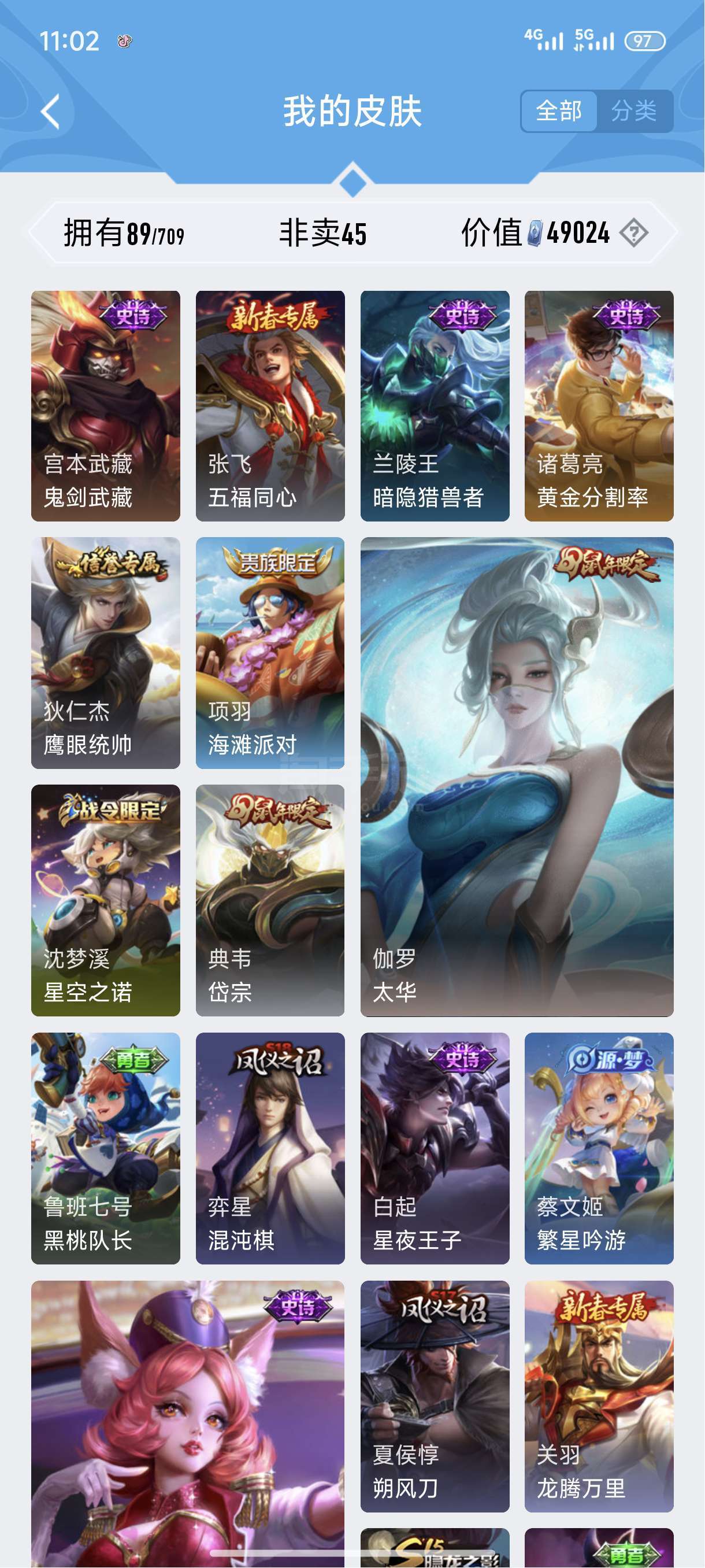Image resolution: width=705 pixels, height=1568 pixels.
Task: Open the 弈星 混沌棋 skin card
Action: click(270, 1149)
